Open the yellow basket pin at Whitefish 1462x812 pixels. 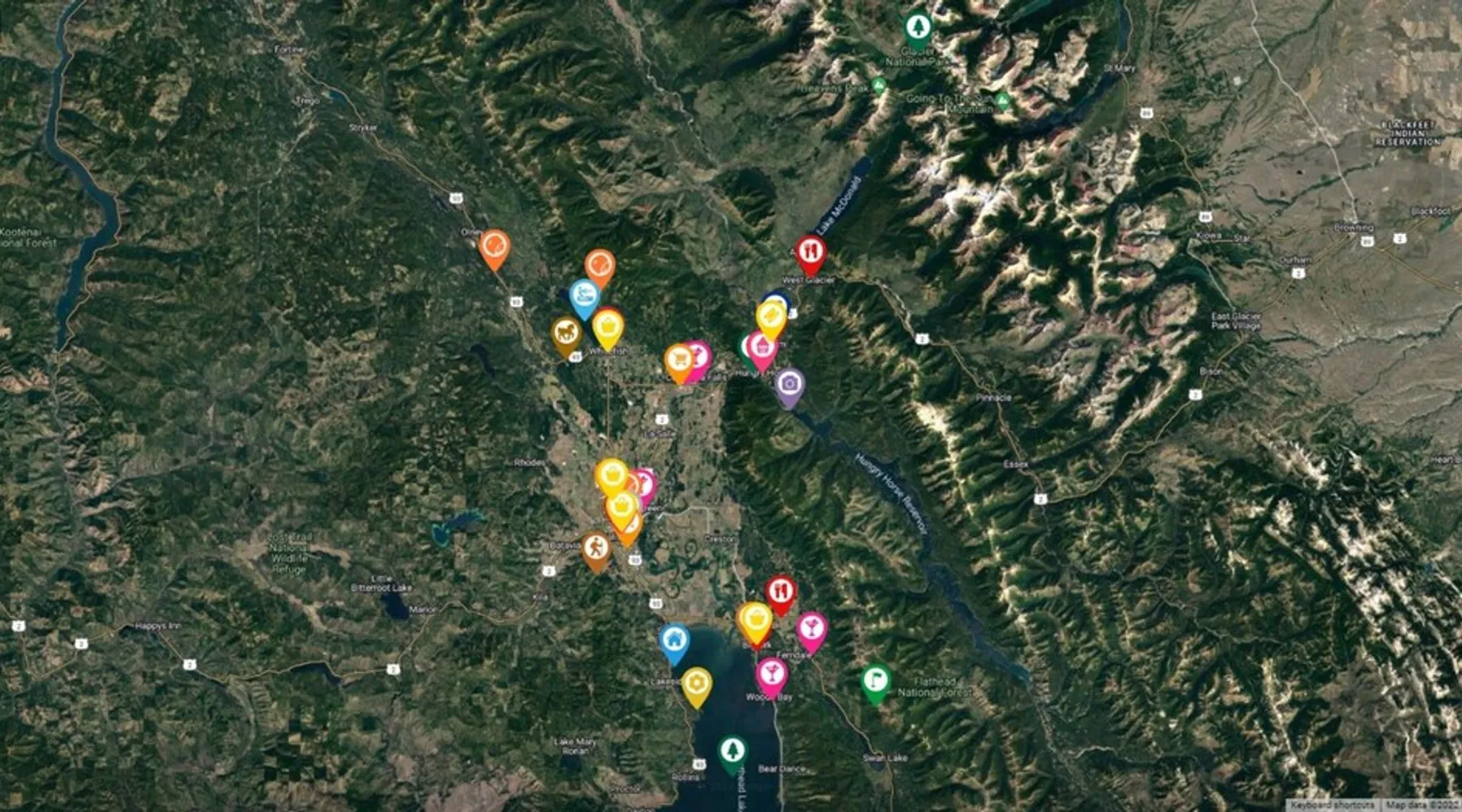608,326
